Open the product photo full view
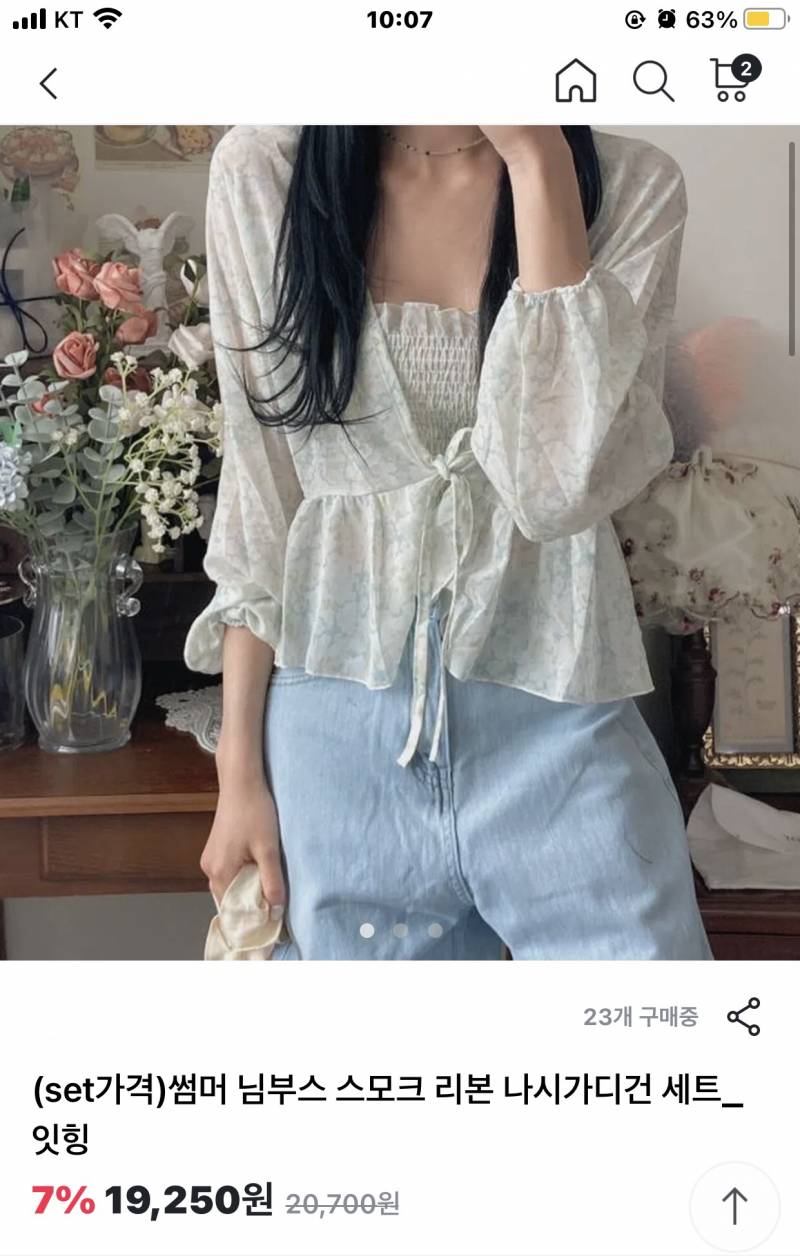This screenshot has width=800, height=1256. coord(400,540)
